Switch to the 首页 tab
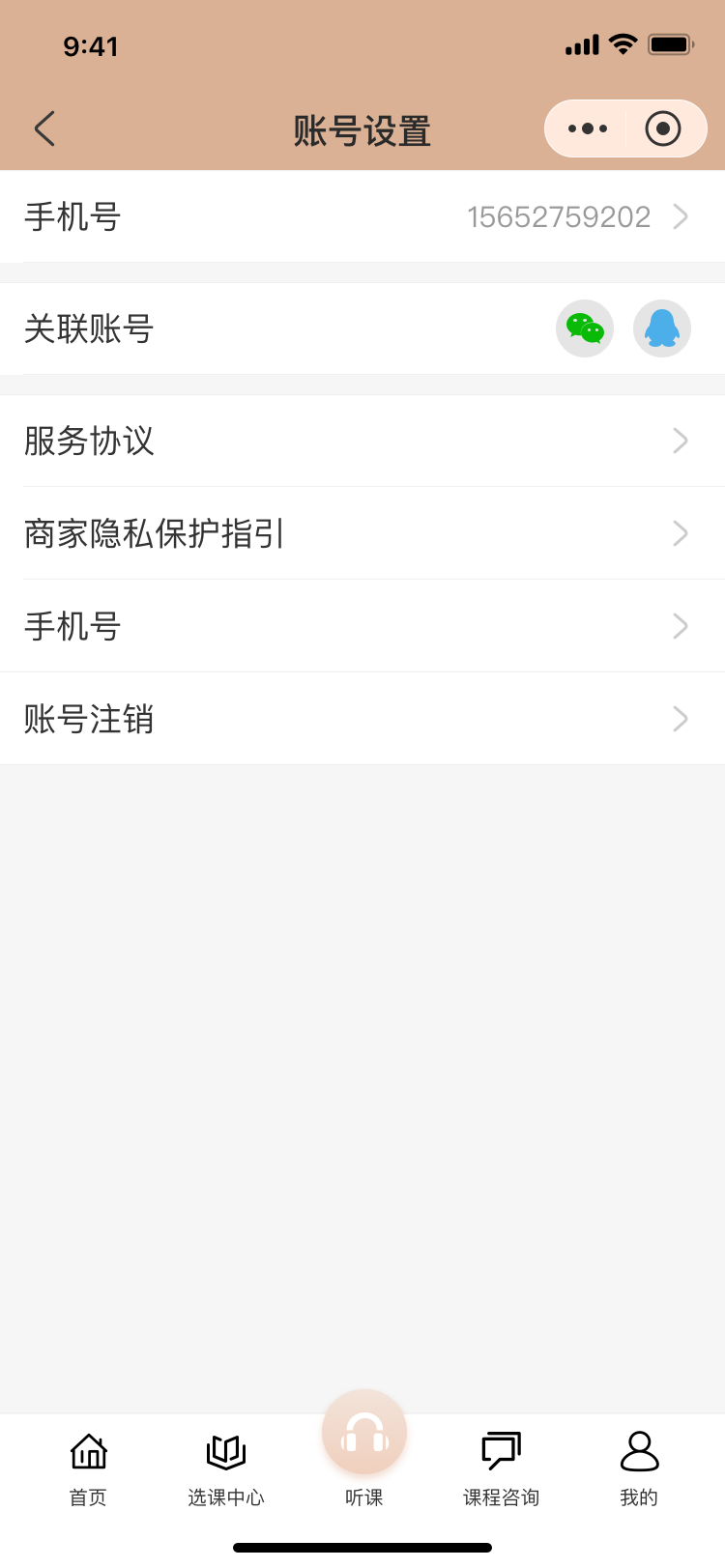 (88, 1468)
